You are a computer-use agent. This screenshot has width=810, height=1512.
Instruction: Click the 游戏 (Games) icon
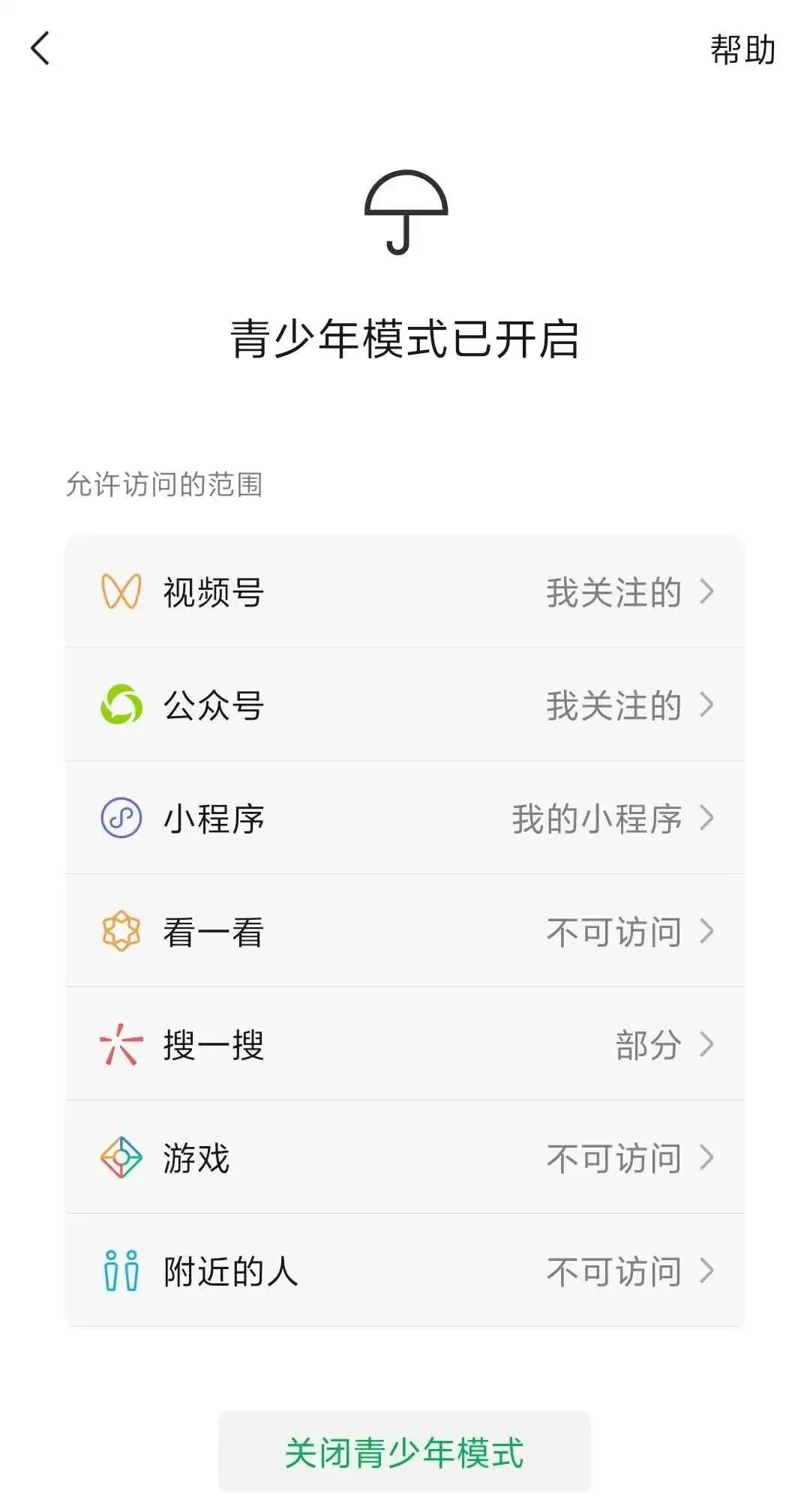click(122, 1158)
